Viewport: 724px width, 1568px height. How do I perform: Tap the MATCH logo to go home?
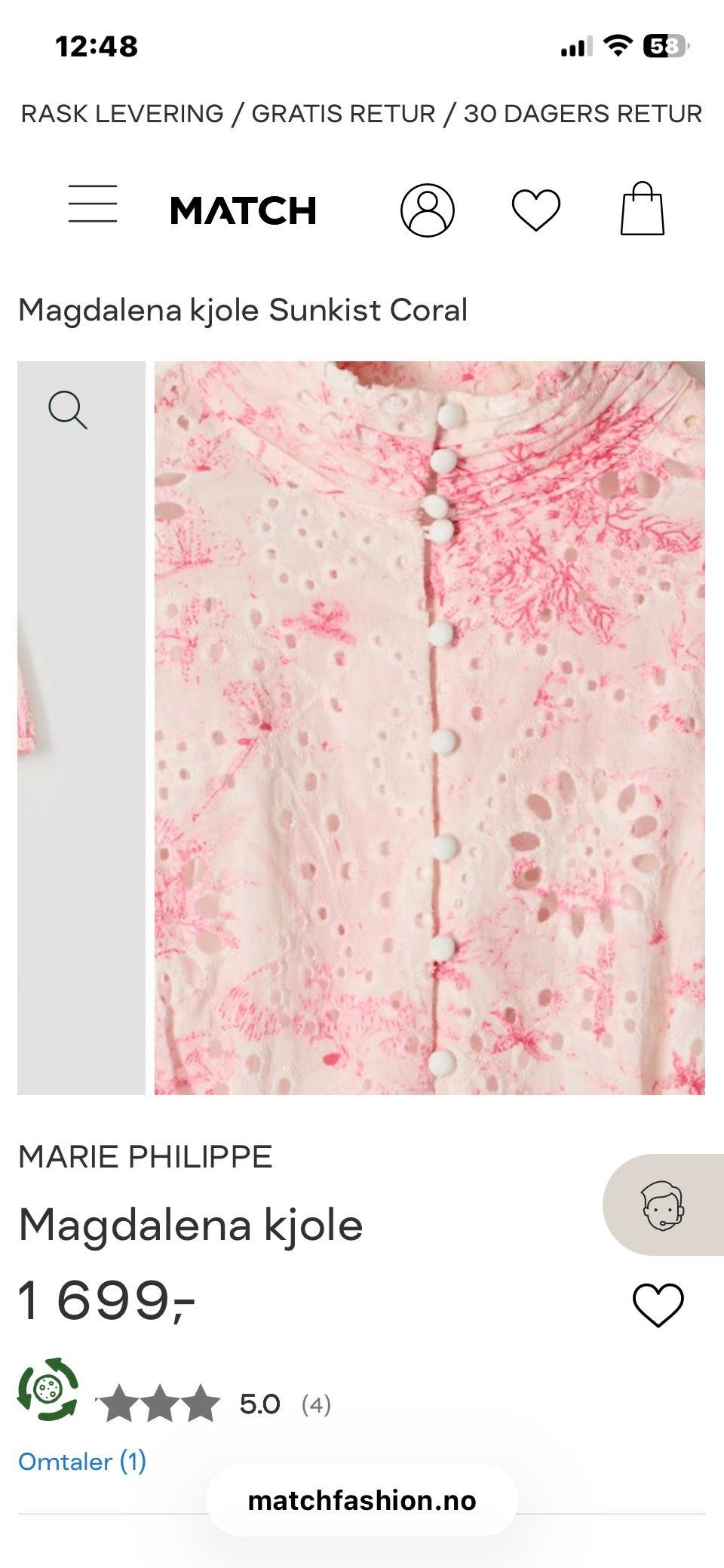click(243, 210)
